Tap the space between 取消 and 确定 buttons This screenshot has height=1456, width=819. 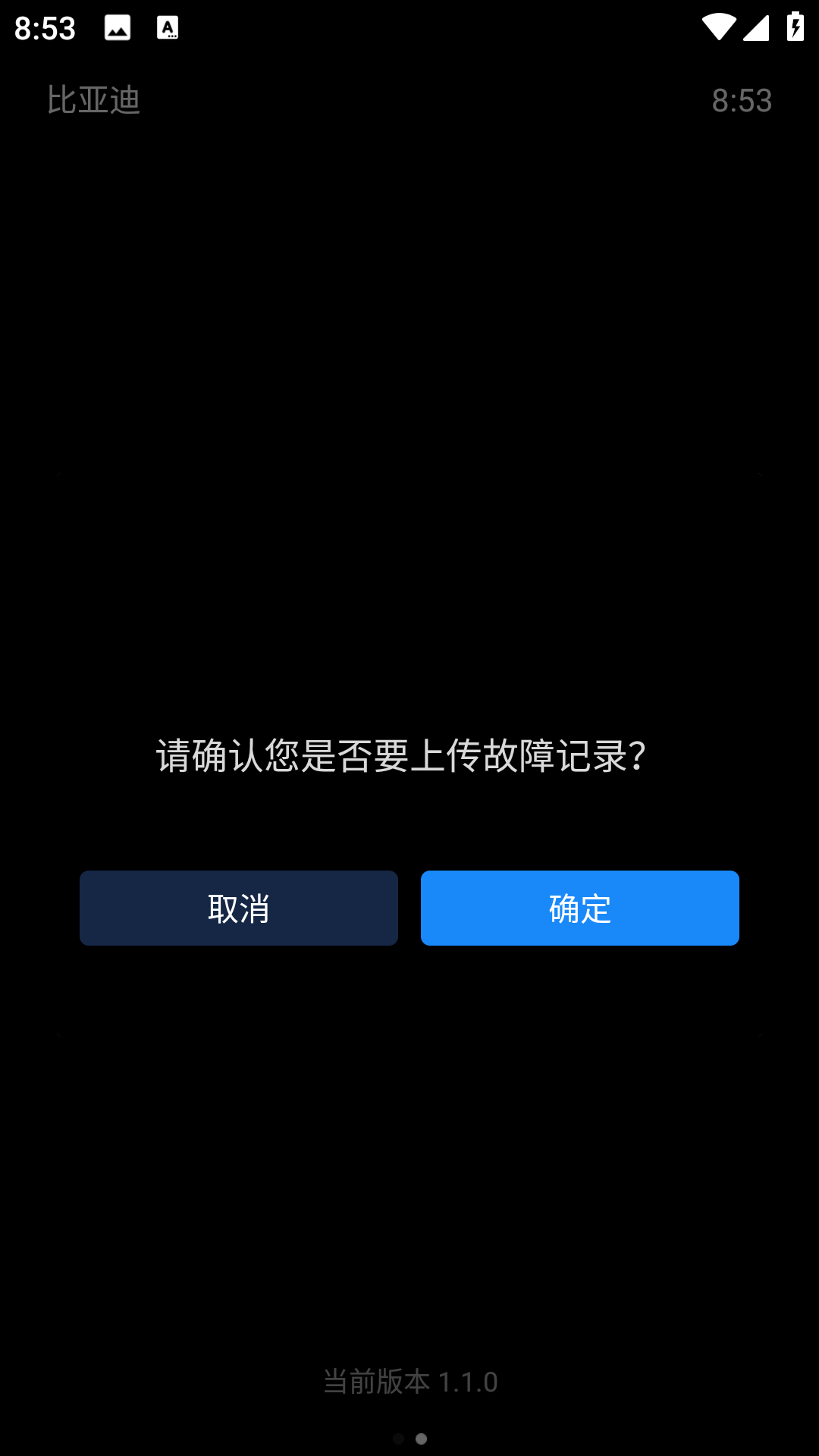pyautogui.click(x=409, y=908)
